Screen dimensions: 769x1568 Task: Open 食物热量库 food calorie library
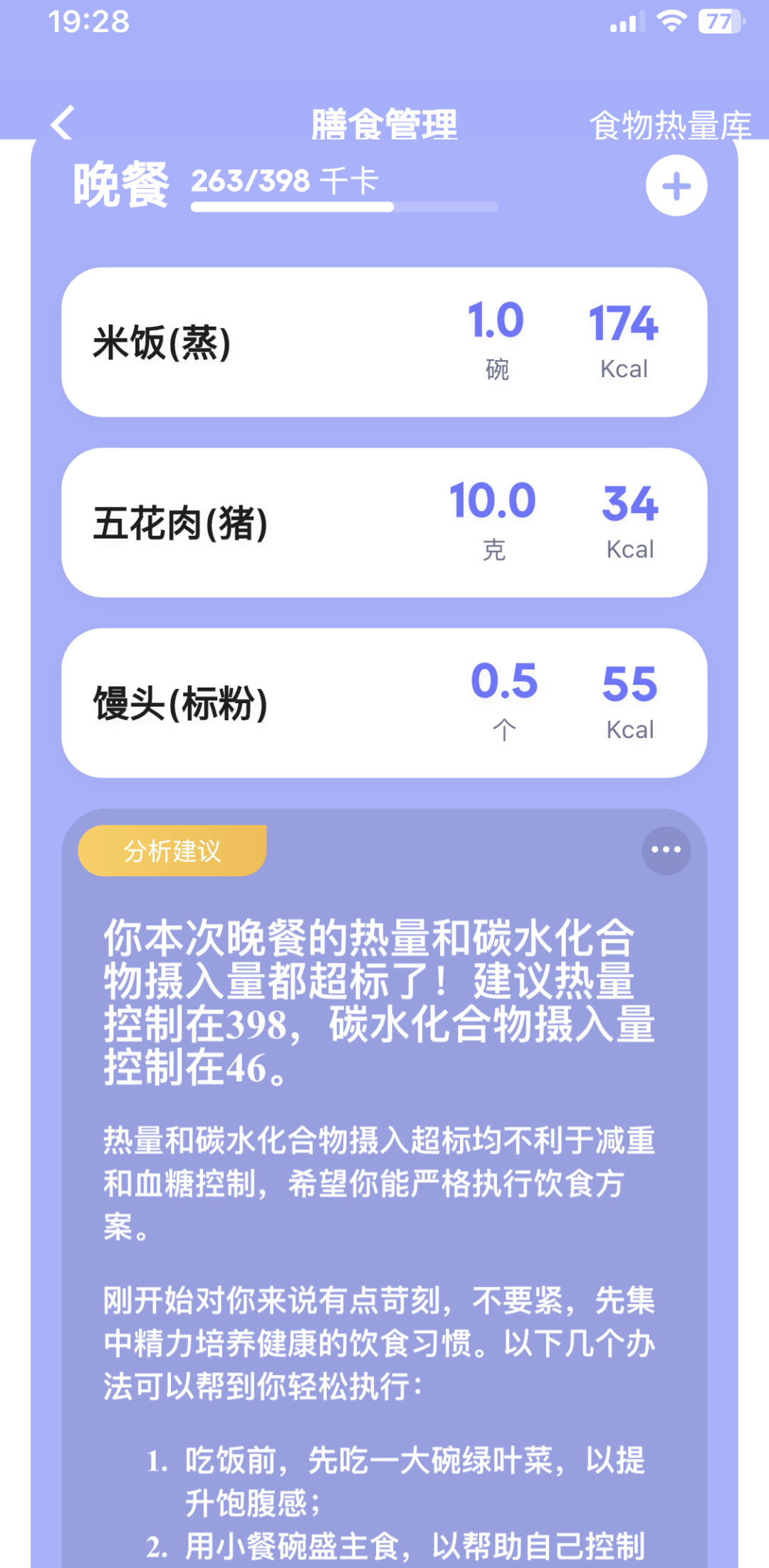tap(670, 125)
